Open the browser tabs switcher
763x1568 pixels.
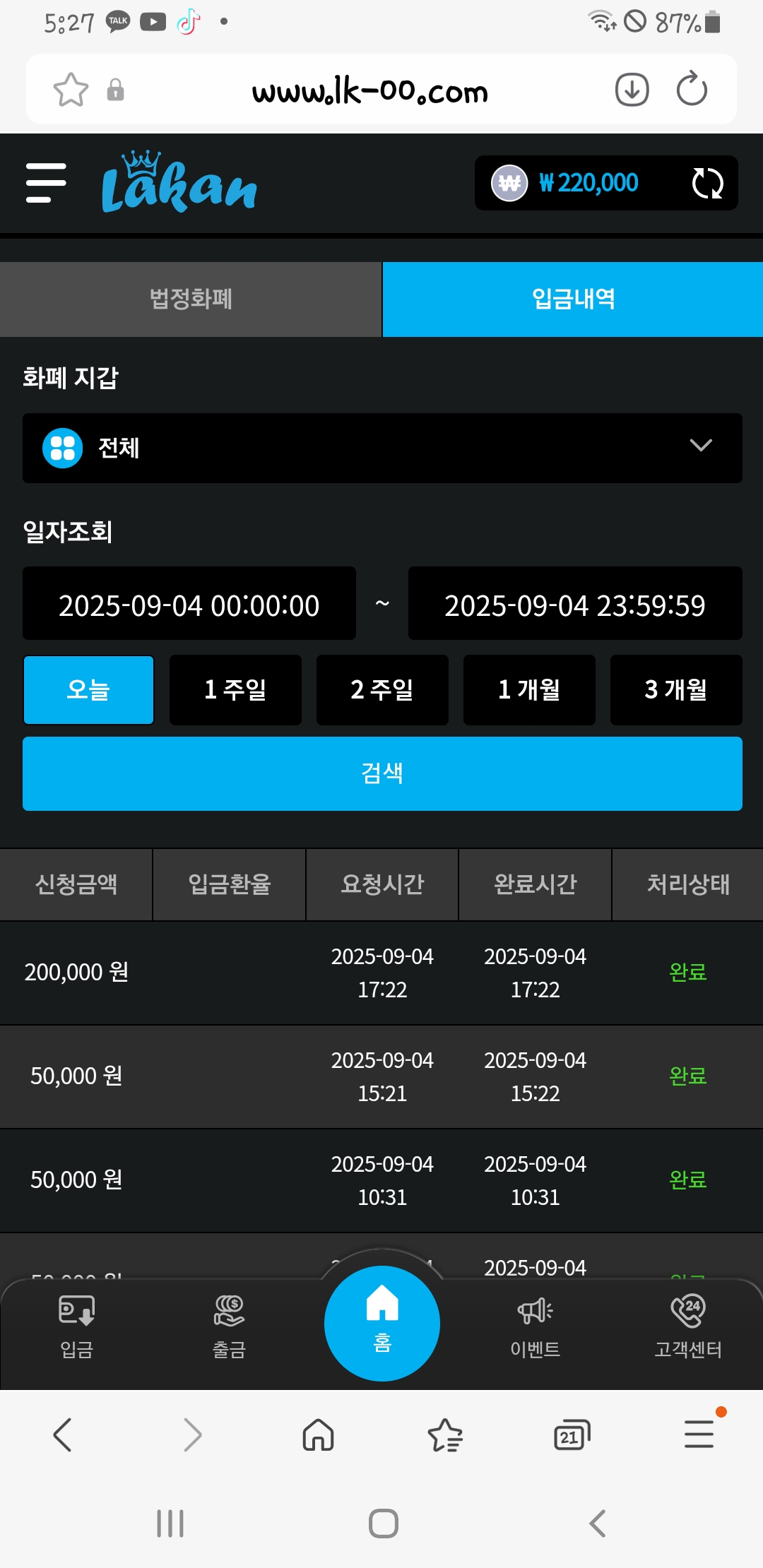tap(572, 1435)
